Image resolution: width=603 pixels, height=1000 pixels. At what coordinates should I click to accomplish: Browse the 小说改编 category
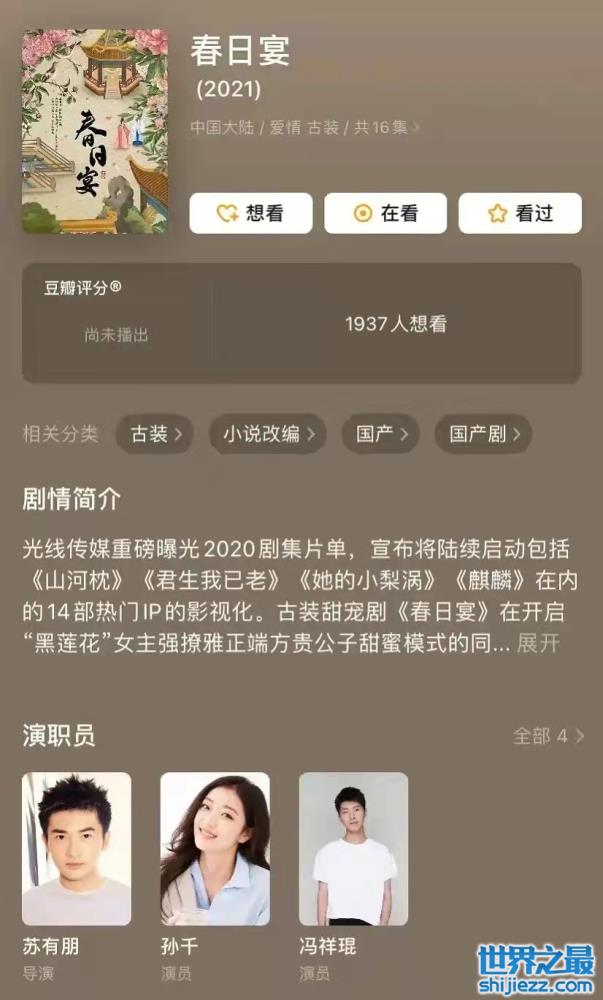click(x=267, y=434)
